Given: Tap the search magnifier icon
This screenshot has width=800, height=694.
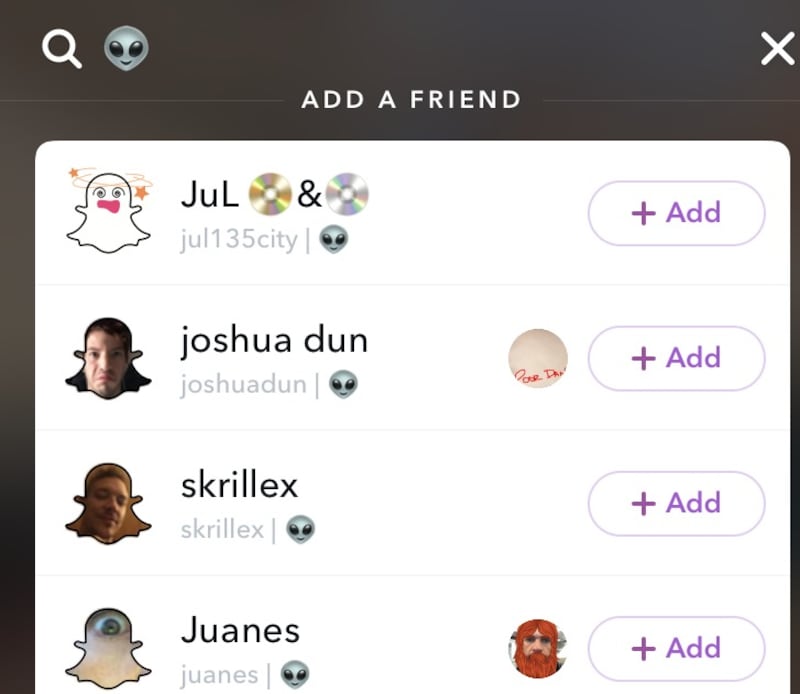Looking at the screenshot, I should click(x=61, y=49).
